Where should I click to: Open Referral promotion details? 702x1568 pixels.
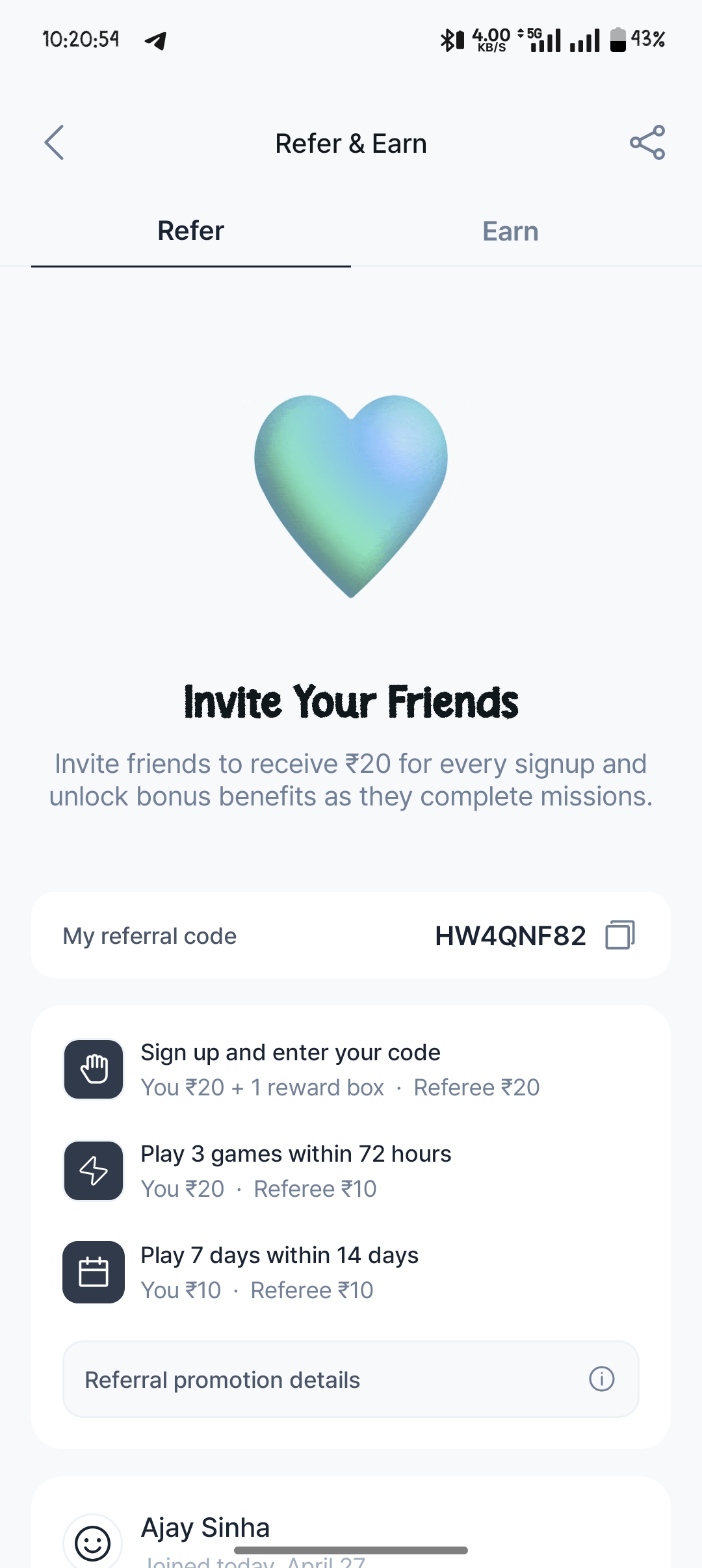click(351, 1379)
